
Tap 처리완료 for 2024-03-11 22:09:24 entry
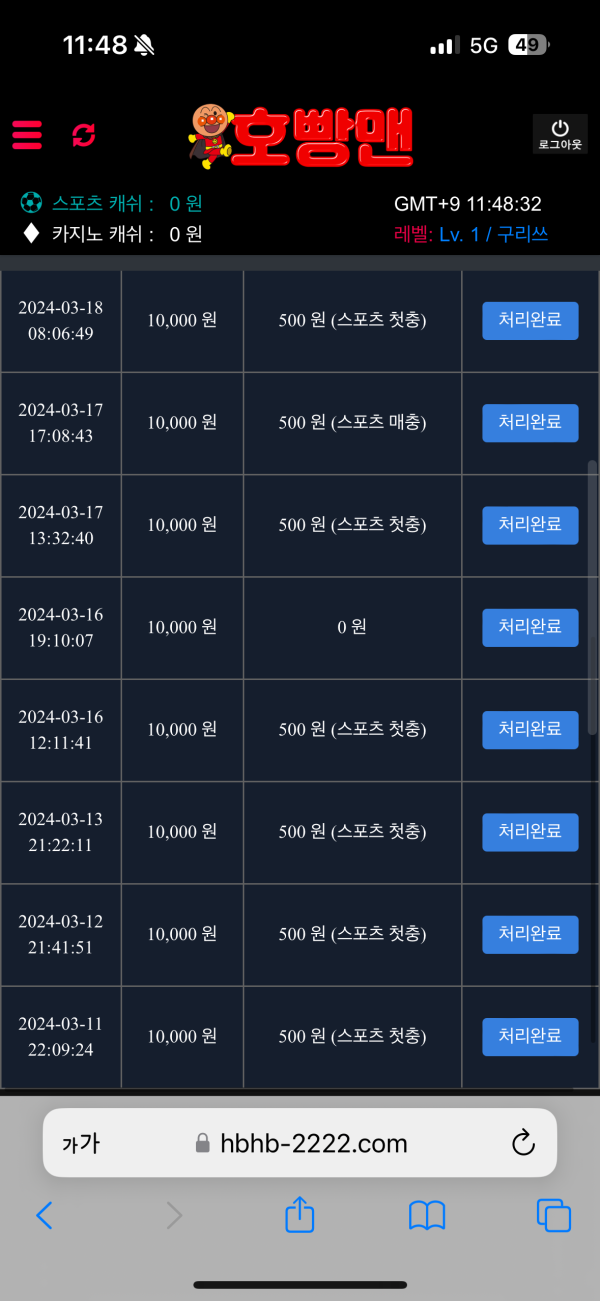tap(530, 1036)
